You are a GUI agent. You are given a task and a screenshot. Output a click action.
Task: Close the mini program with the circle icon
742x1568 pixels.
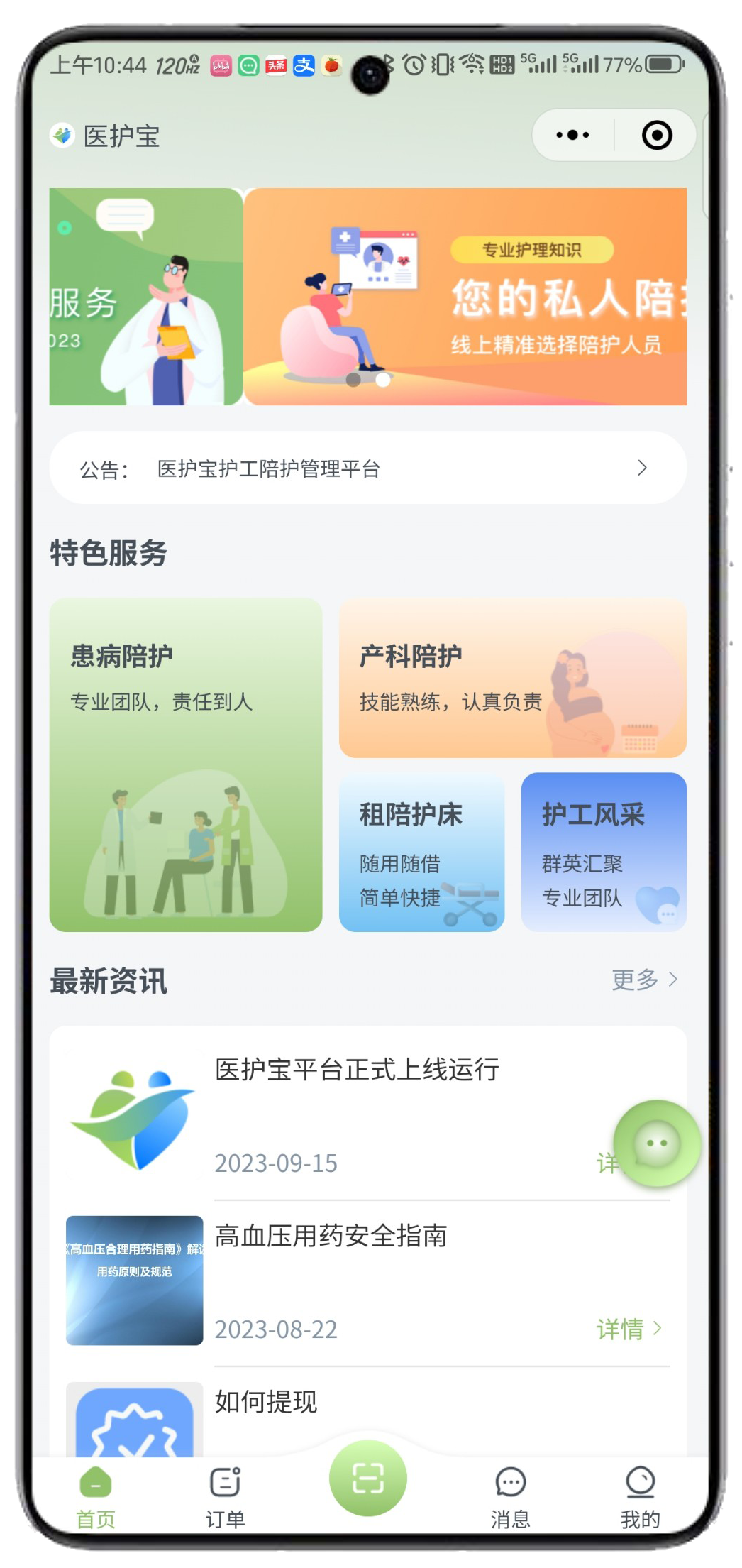pyautogui.click(x=656, y=135)
